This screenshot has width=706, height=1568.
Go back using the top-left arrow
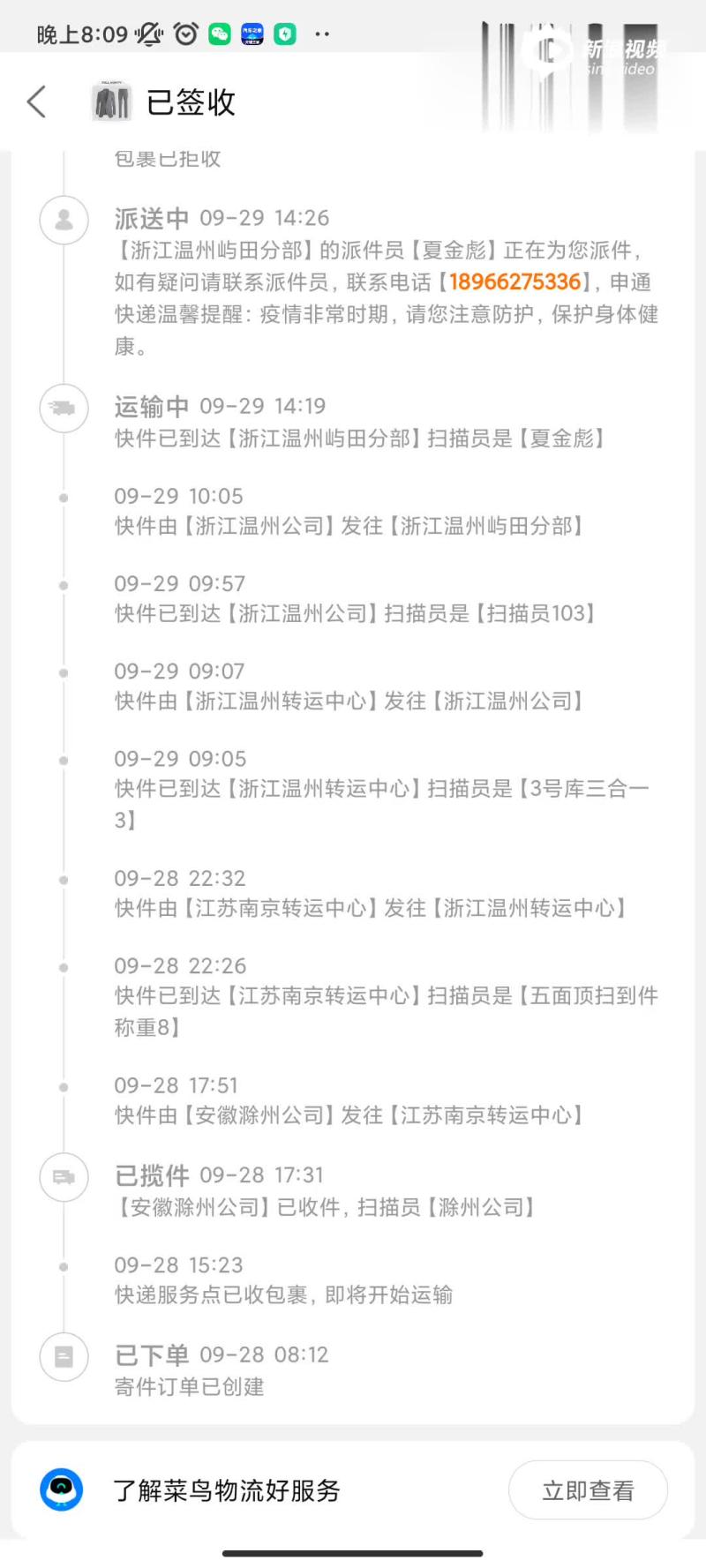pos(36,102)
